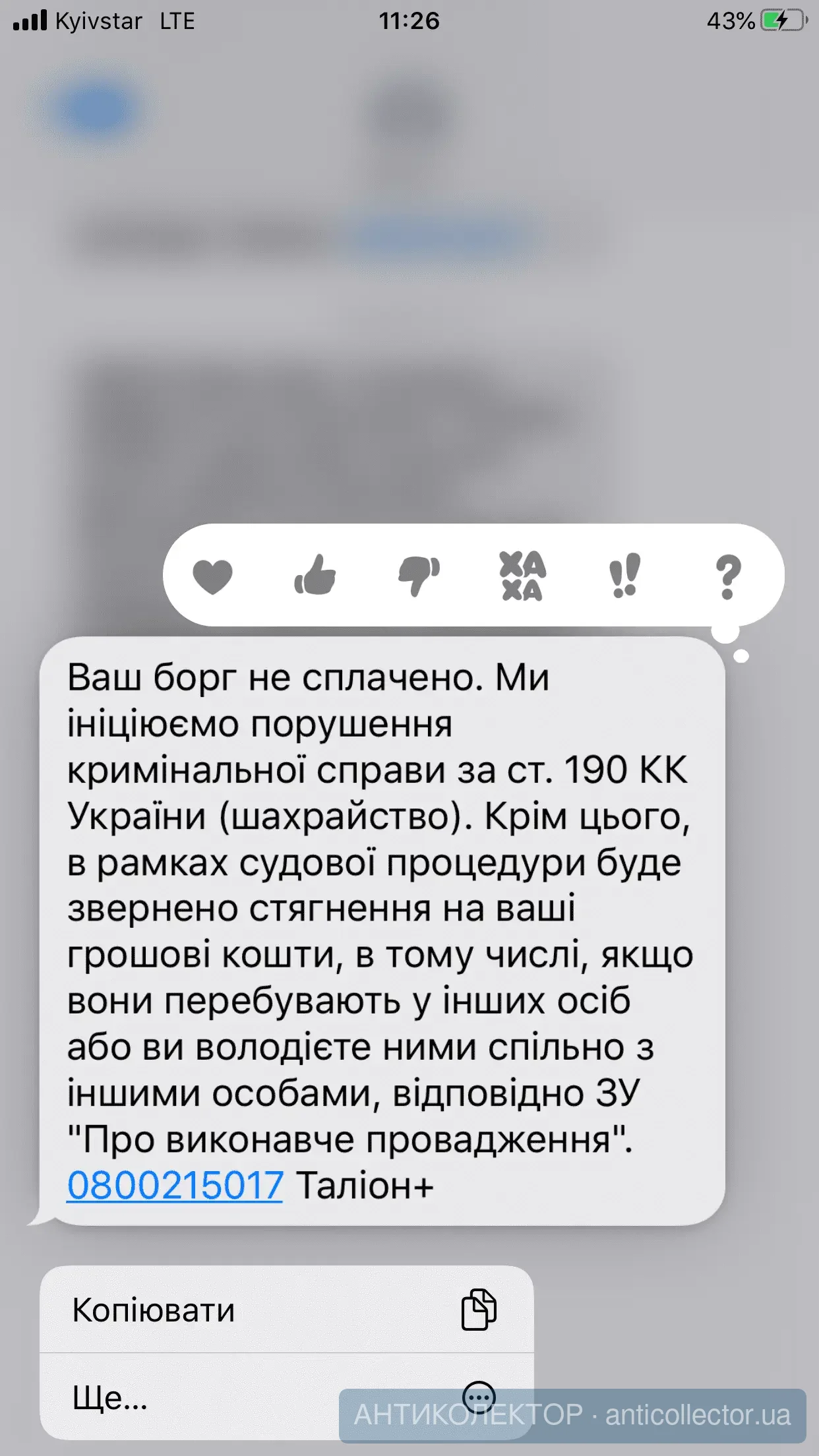The image size is (819, 1456).
Task: Call the 0800215017 phone link
Action: coord(175,1185)
